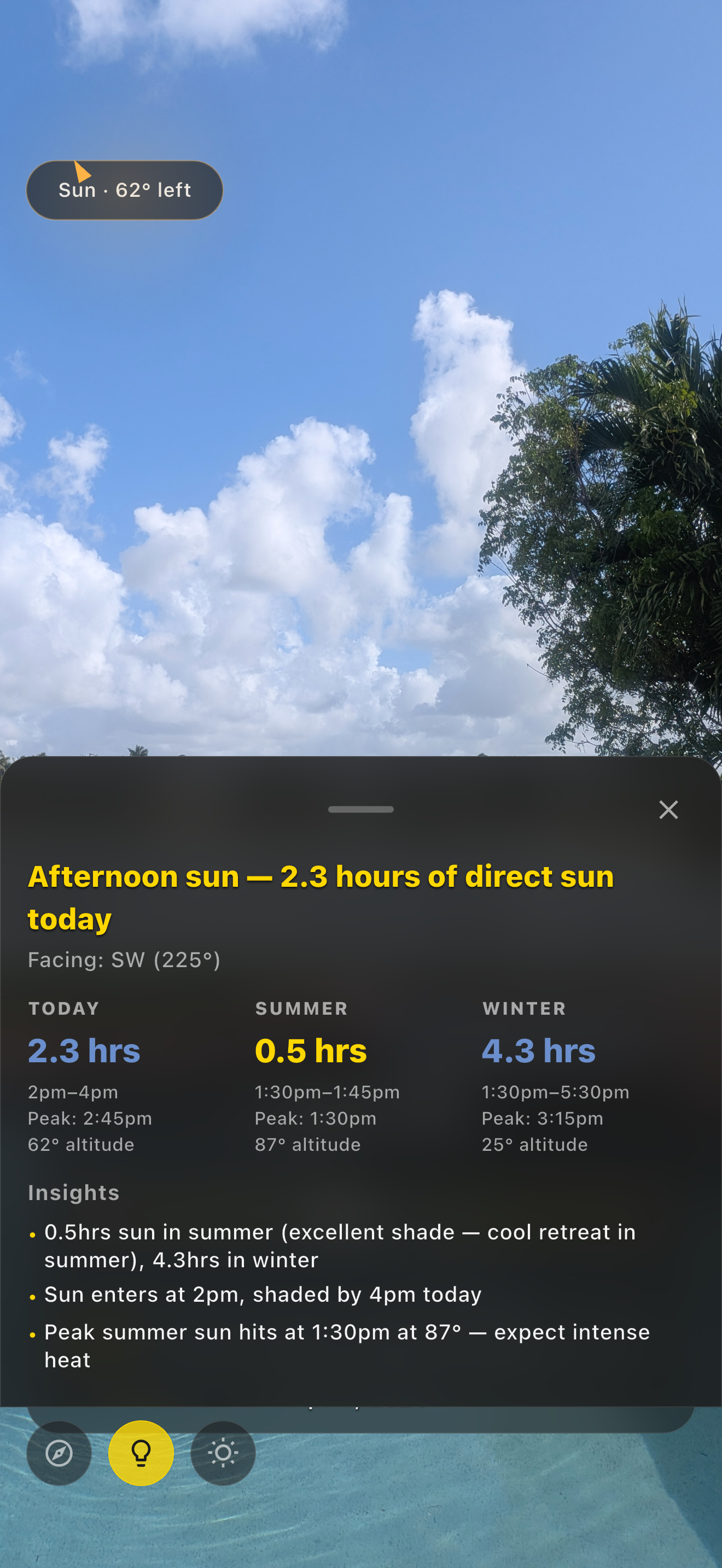Open the compass view

pyautogui.click(x=59, y=1454)
